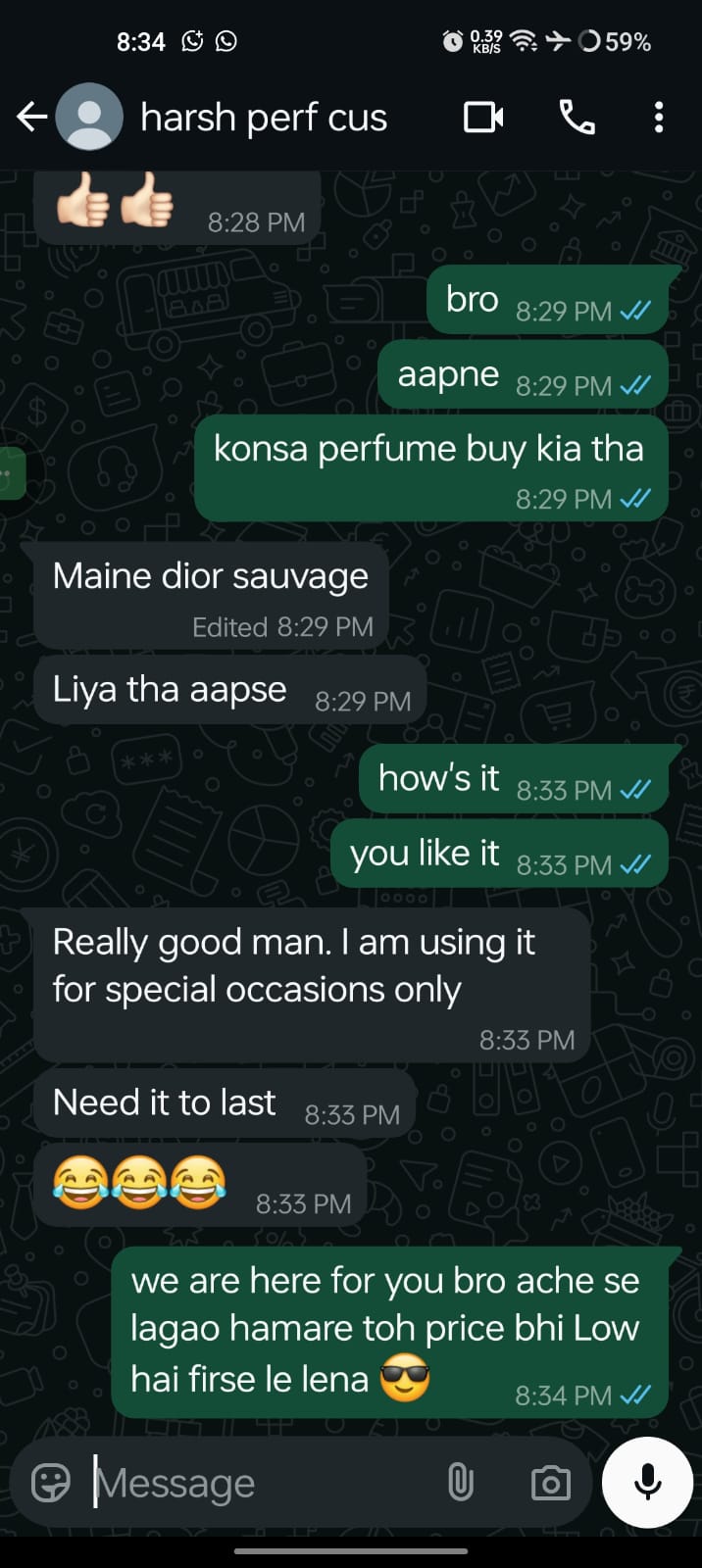Open the emoji and sticker picker
This screenshot has width=702, height=1568.
point(51,1483)
